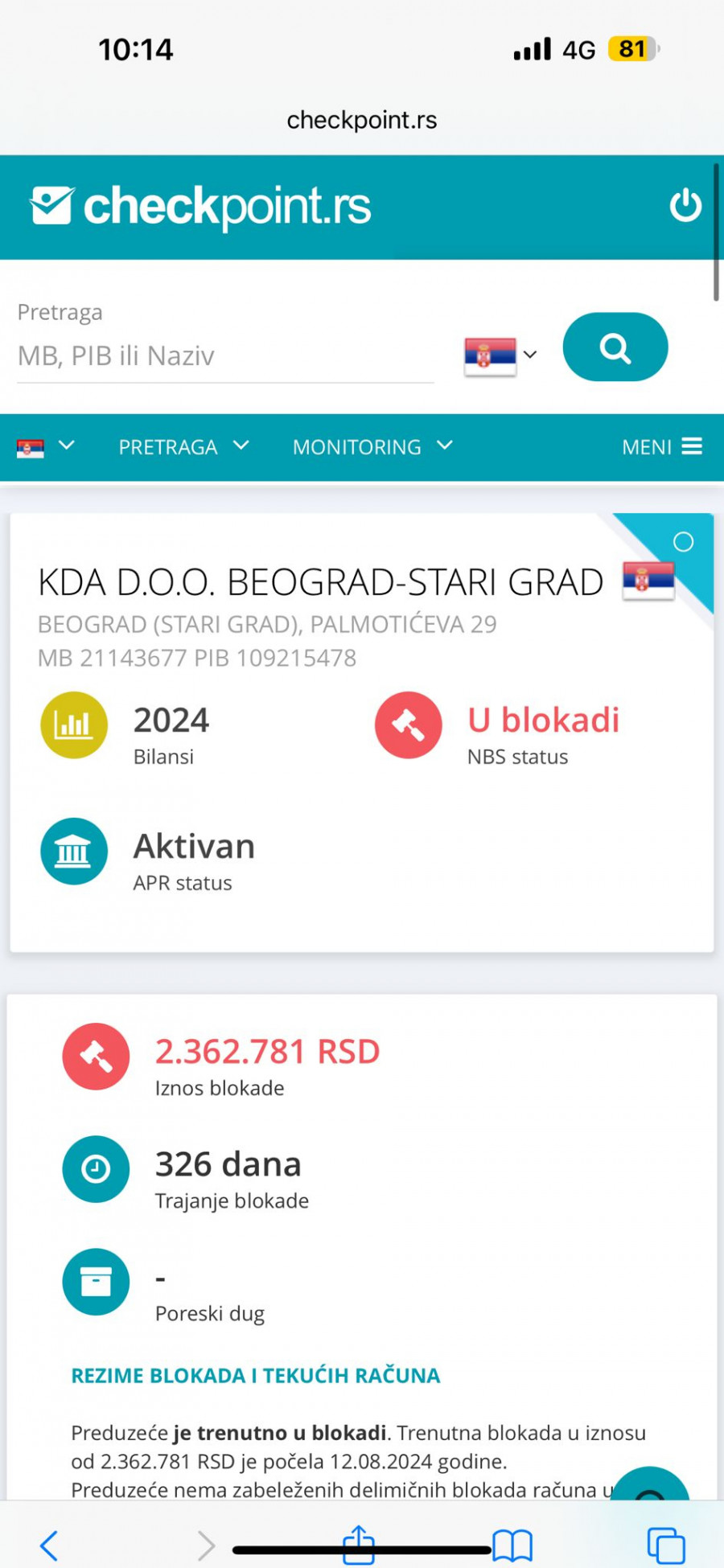724x1568 pixels.
Task: Expand the flag language menu in navbar
Action: point(45,447)
